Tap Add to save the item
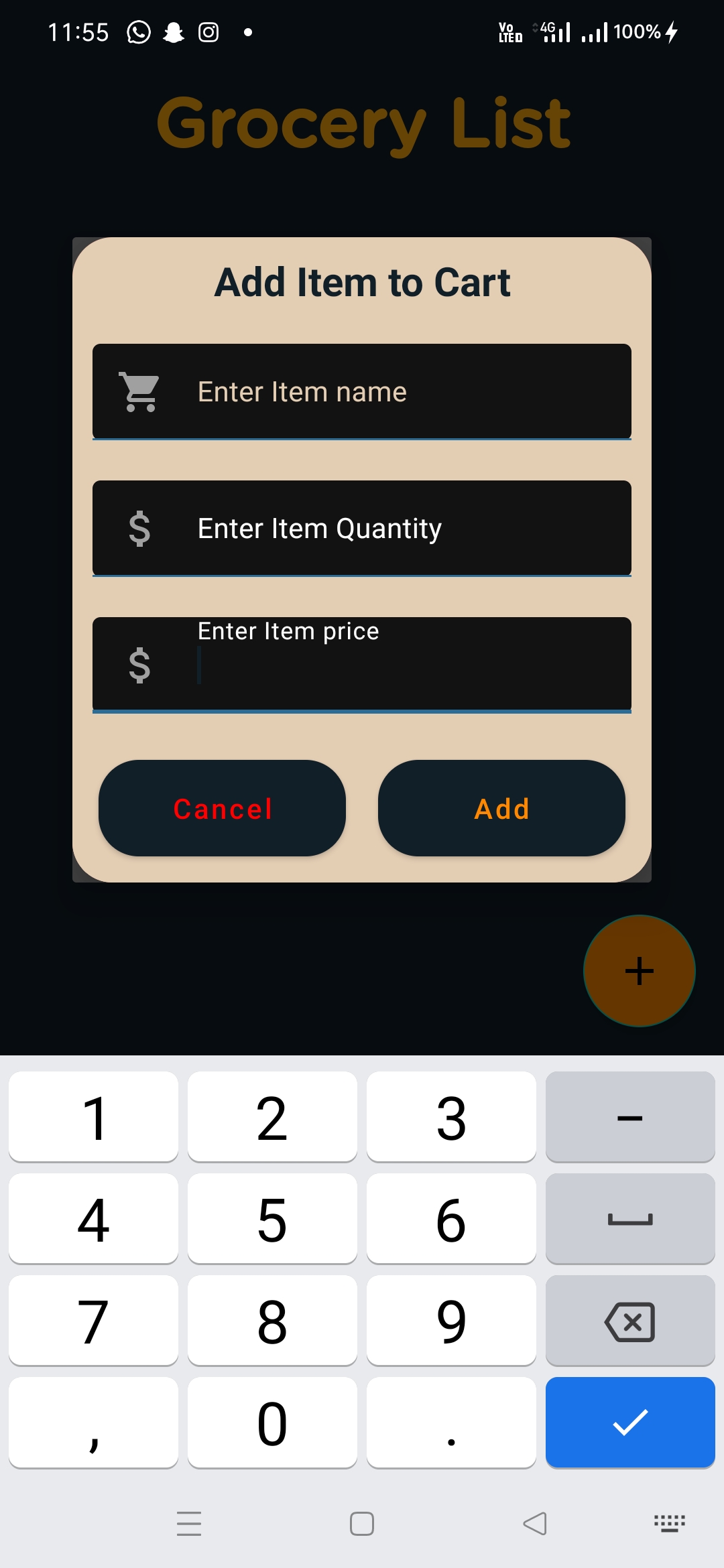The width and height of the screenshot is (724, 1568). tap(501, 809)
